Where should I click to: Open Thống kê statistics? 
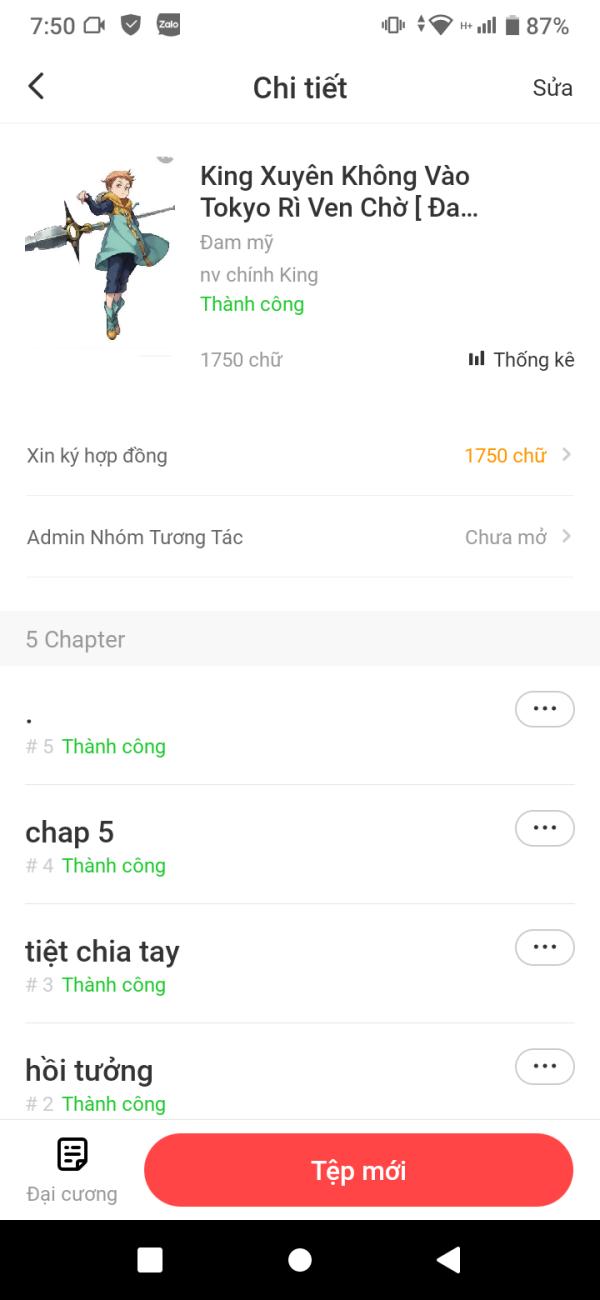click(x=521, y=360)
